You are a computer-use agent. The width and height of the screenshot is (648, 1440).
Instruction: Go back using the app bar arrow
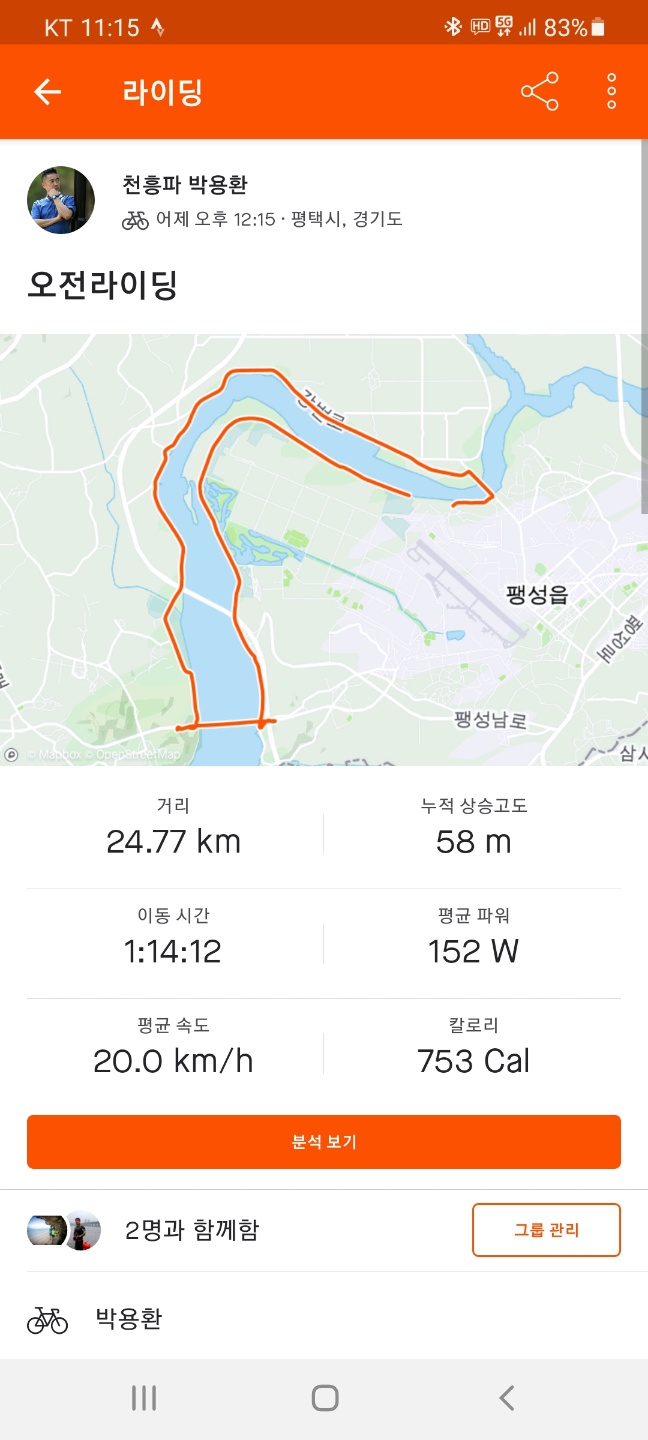pos(48,92)
